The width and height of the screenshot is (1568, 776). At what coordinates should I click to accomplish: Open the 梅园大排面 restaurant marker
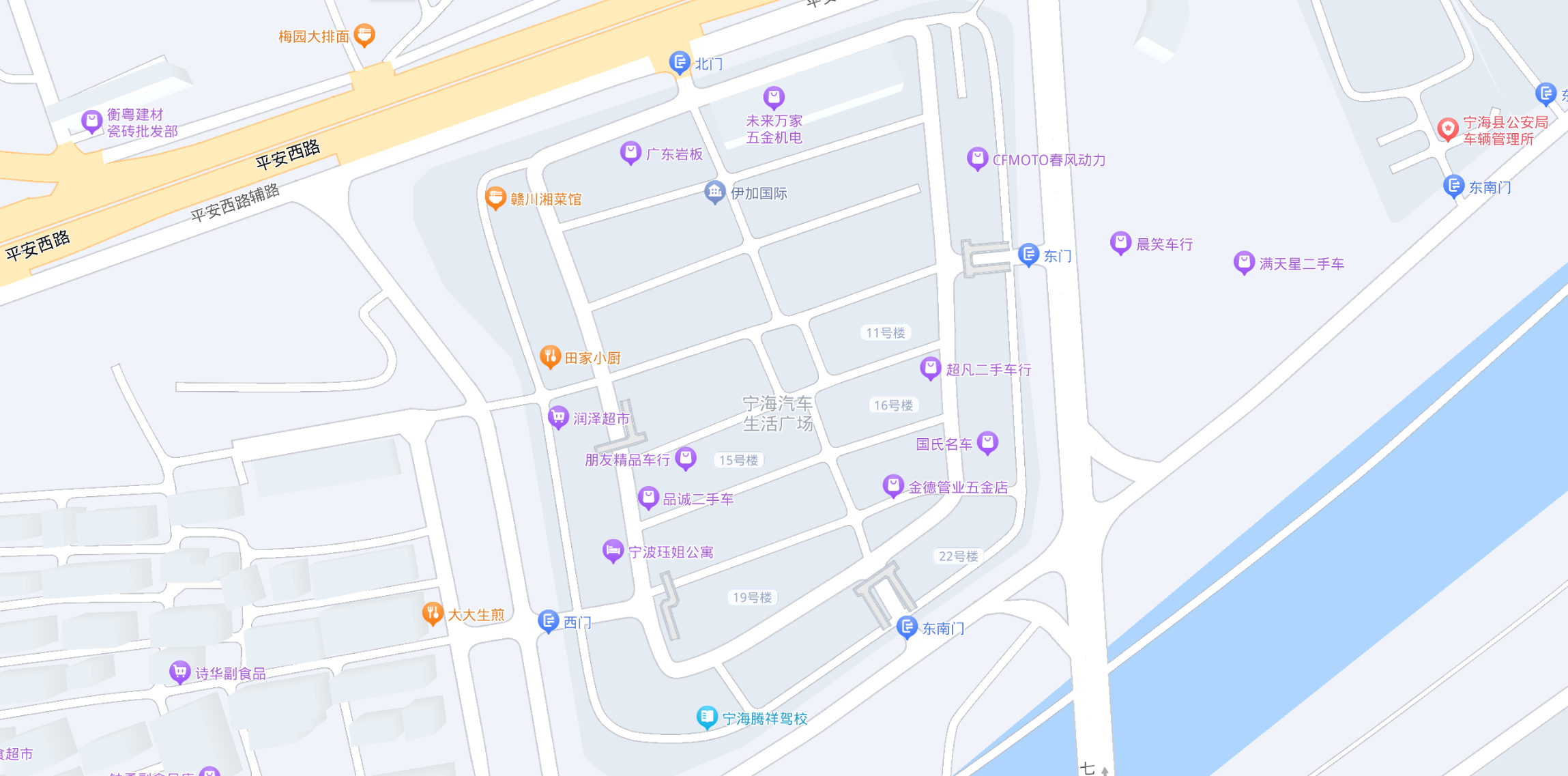(x=365, y=35)
